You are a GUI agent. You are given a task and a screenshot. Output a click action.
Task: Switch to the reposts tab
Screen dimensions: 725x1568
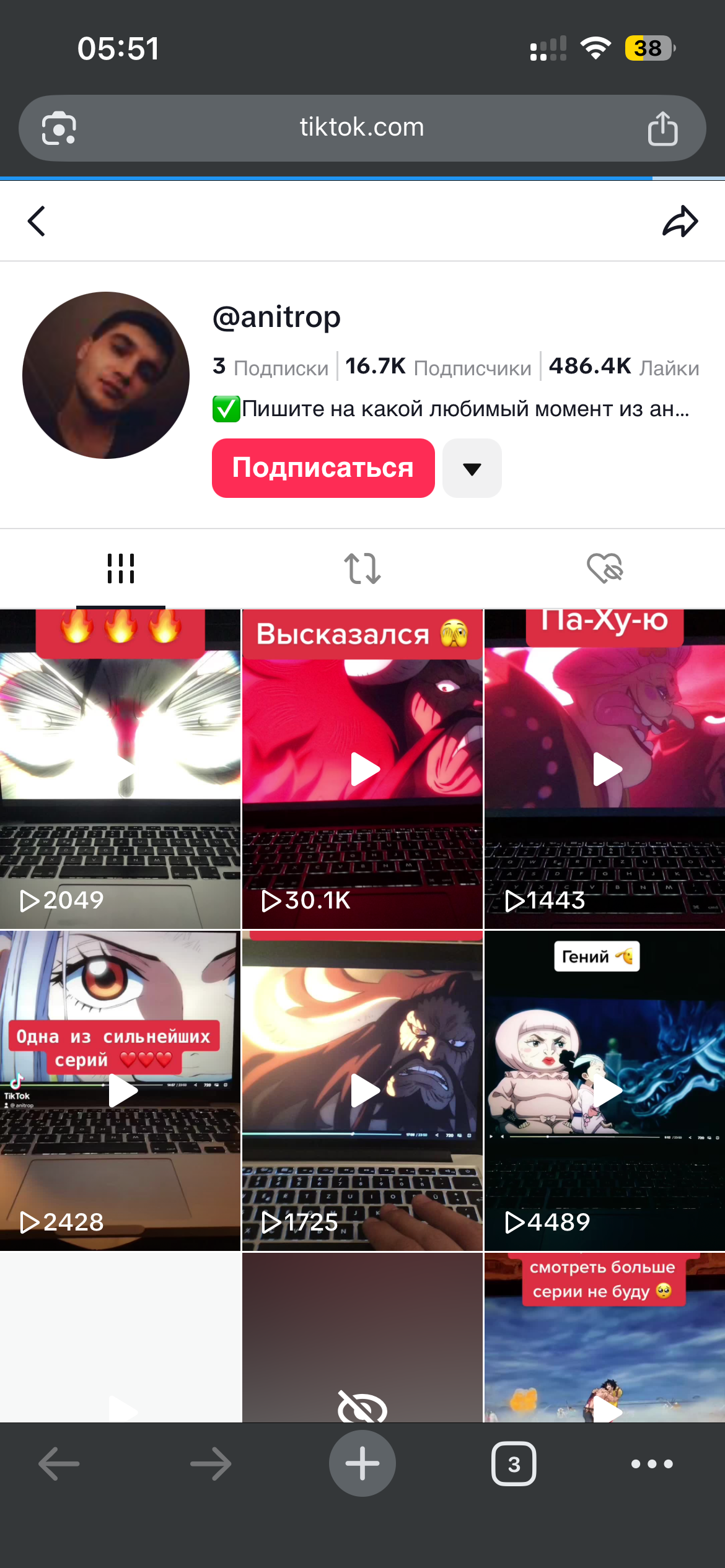[362, 568]
